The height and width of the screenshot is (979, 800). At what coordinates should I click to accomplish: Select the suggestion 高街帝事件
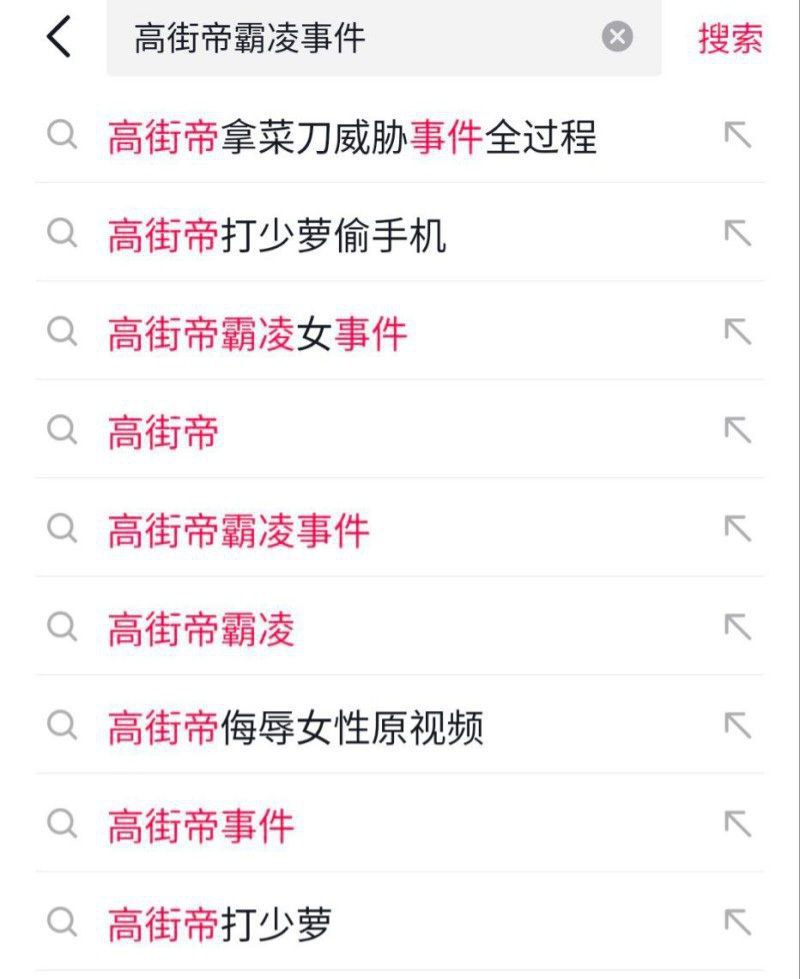pos(201,825)
